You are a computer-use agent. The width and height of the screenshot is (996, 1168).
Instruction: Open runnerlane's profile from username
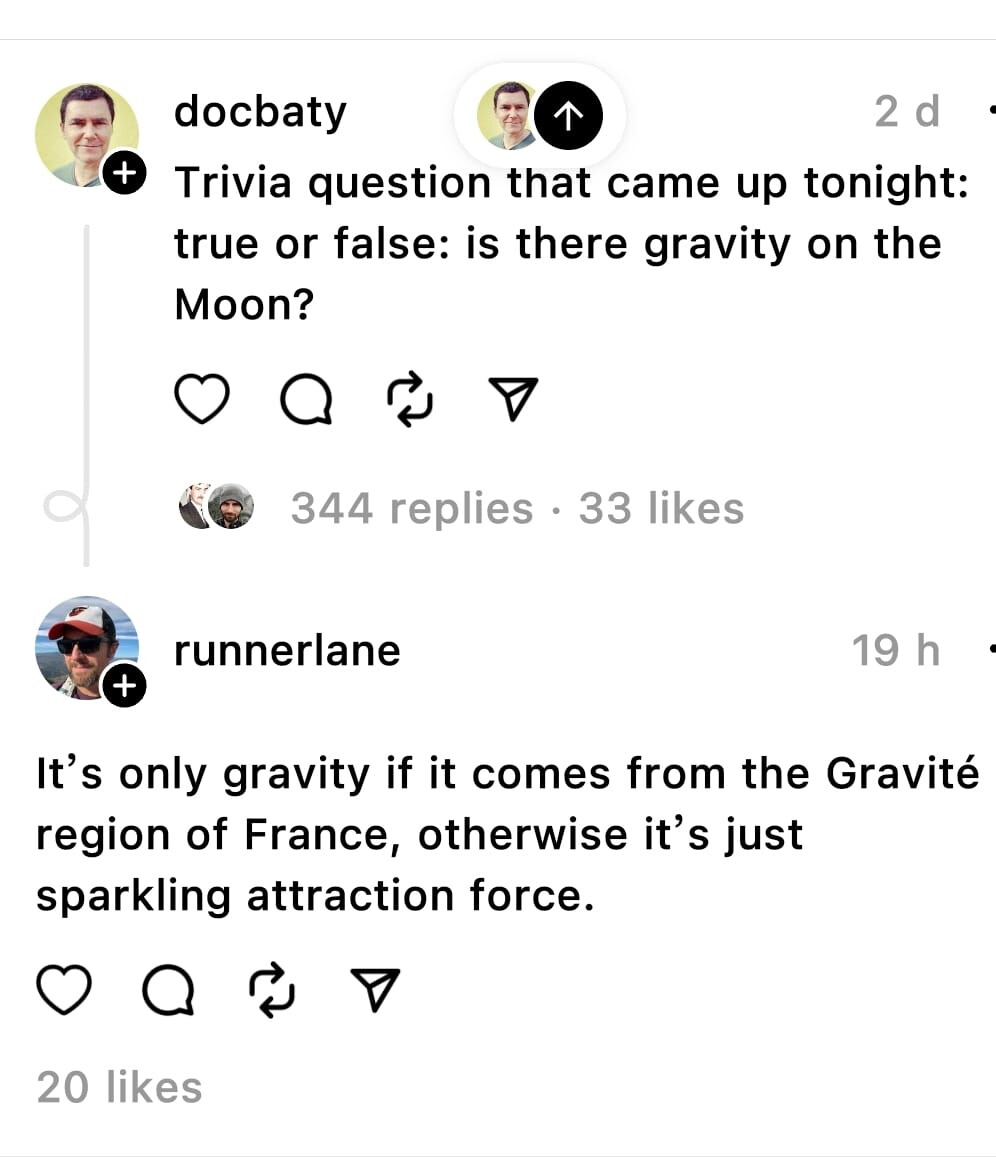click(287, 651)
